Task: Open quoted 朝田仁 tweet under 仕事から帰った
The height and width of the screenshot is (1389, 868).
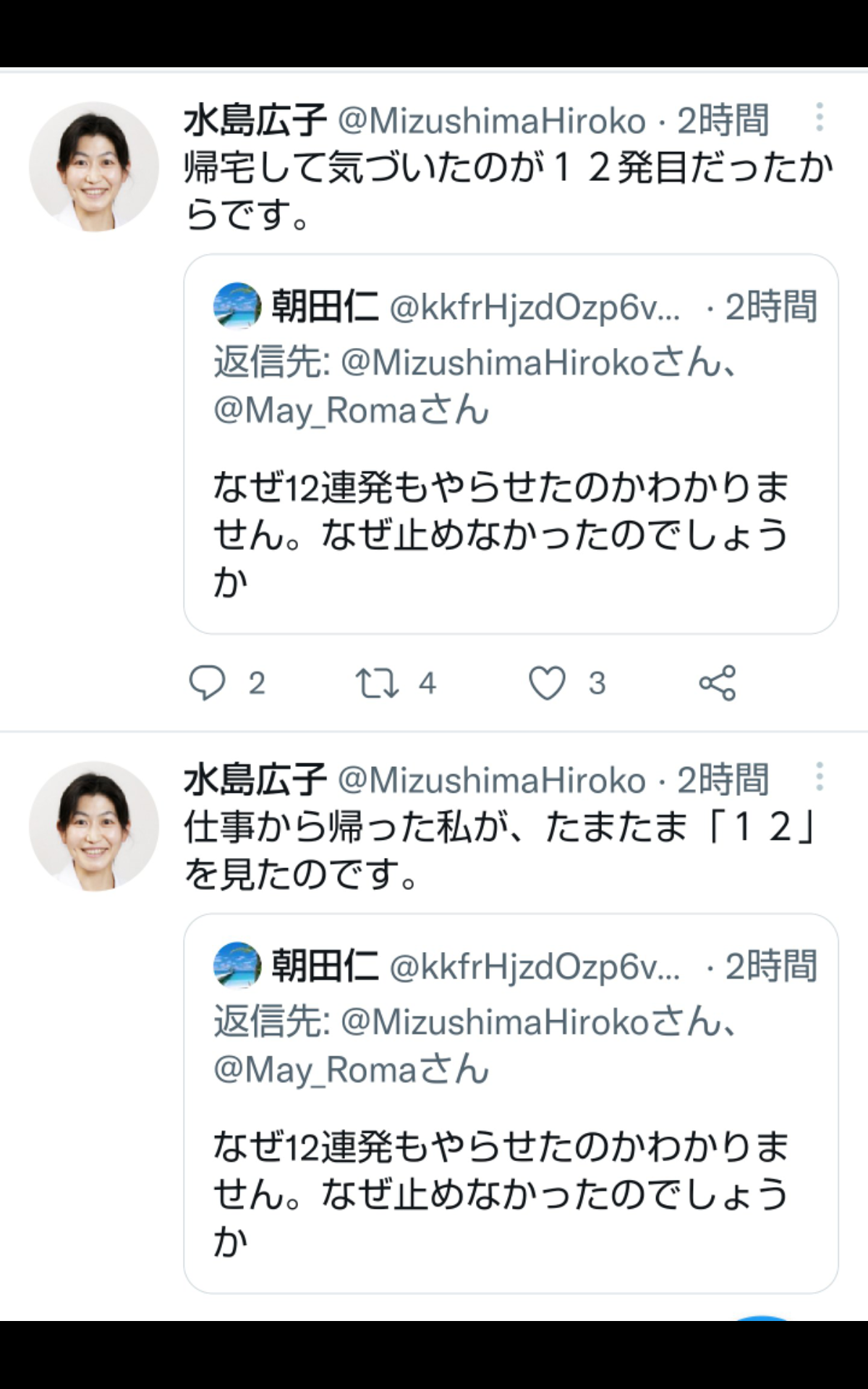Action: tap(511, 1103)
